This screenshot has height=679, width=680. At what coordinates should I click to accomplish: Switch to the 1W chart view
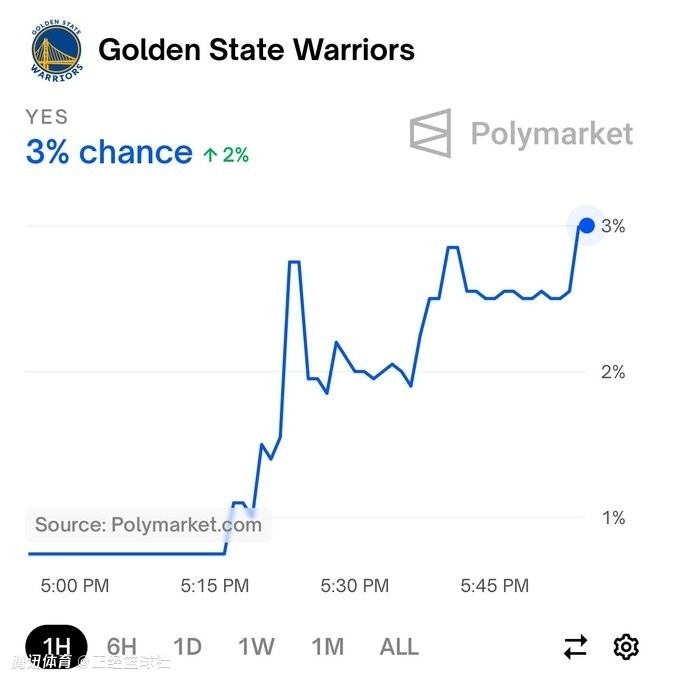256,646
